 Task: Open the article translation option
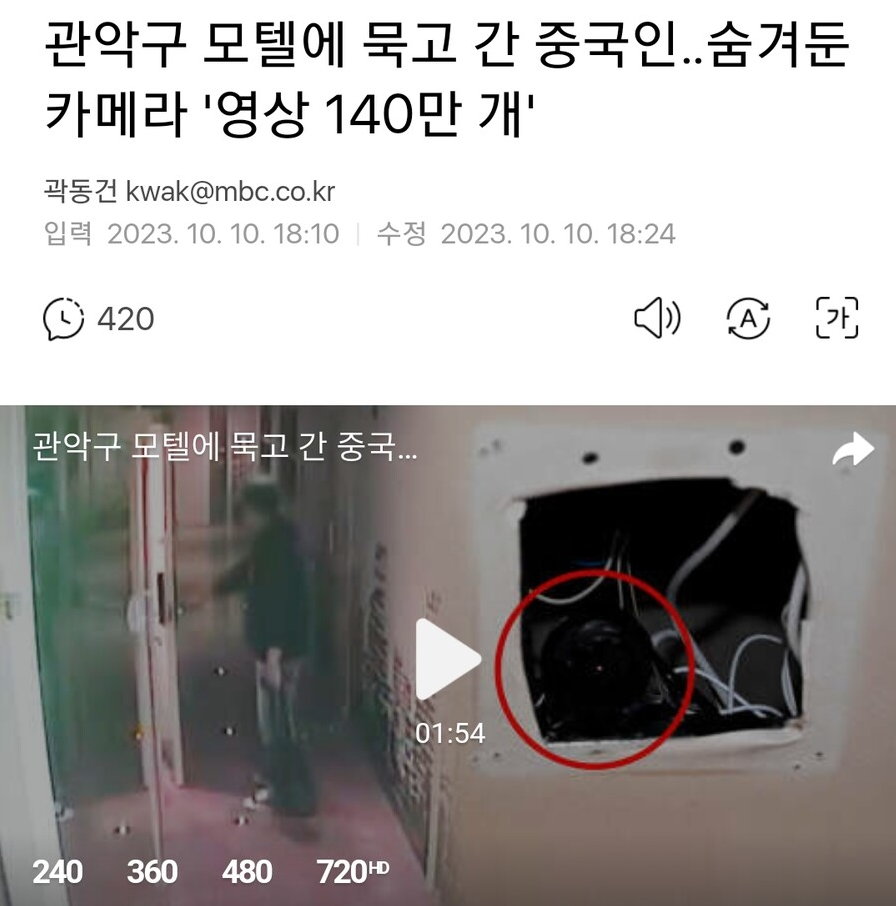click(x=747, y=319)
